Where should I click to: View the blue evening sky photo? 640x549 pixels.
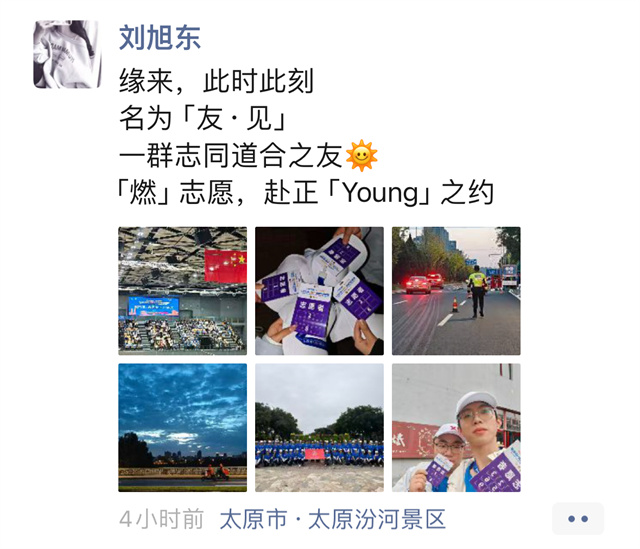[x=183, y=427]
